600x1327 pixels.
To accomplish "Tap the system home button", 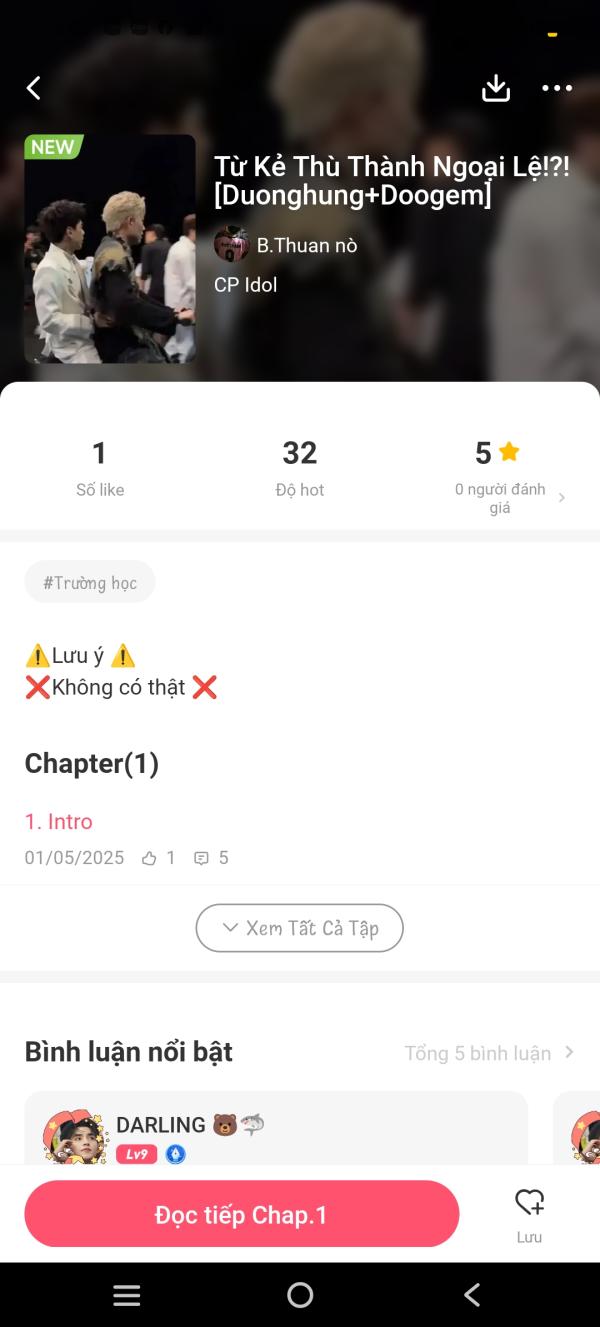I will pos(300,1296).
